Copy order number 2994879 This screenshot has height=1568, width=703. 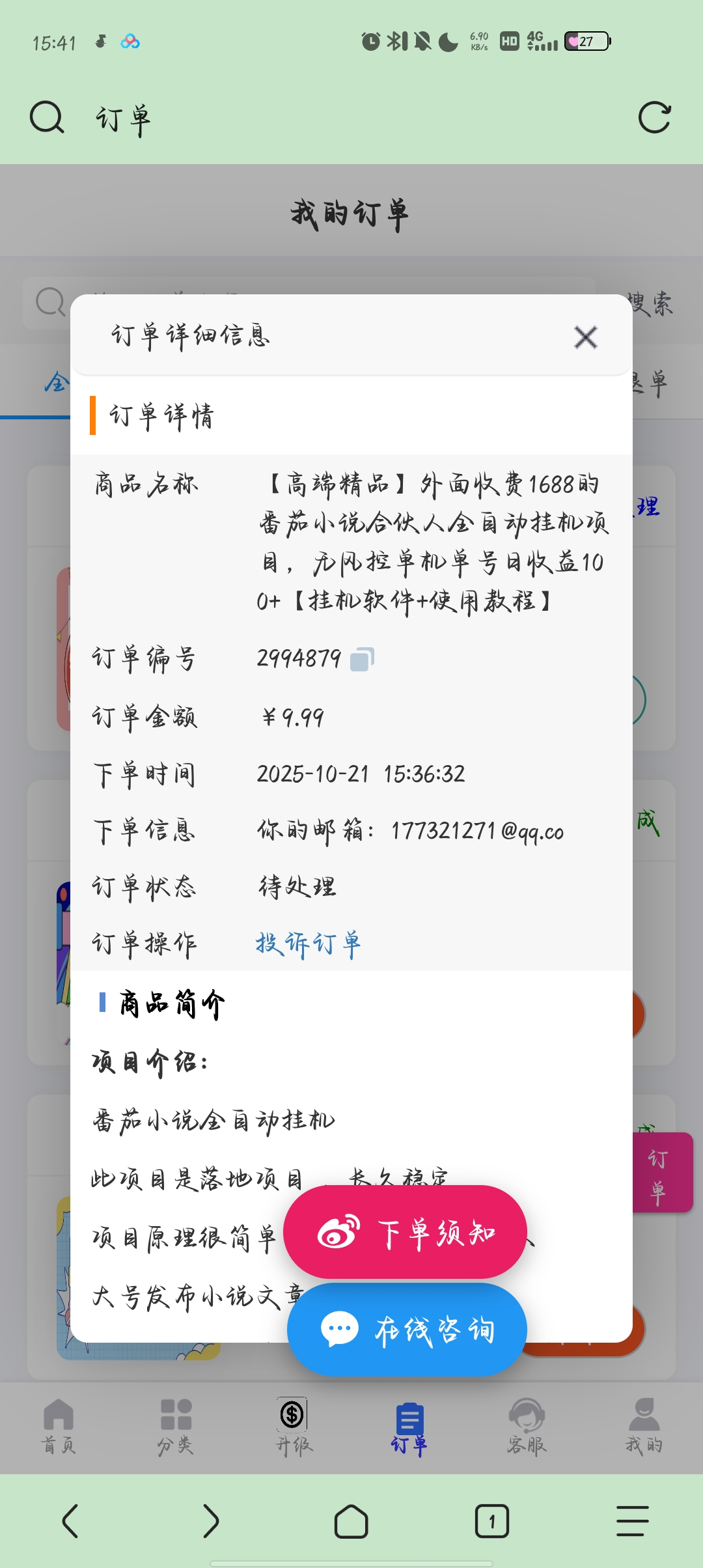tap(362, 659)
